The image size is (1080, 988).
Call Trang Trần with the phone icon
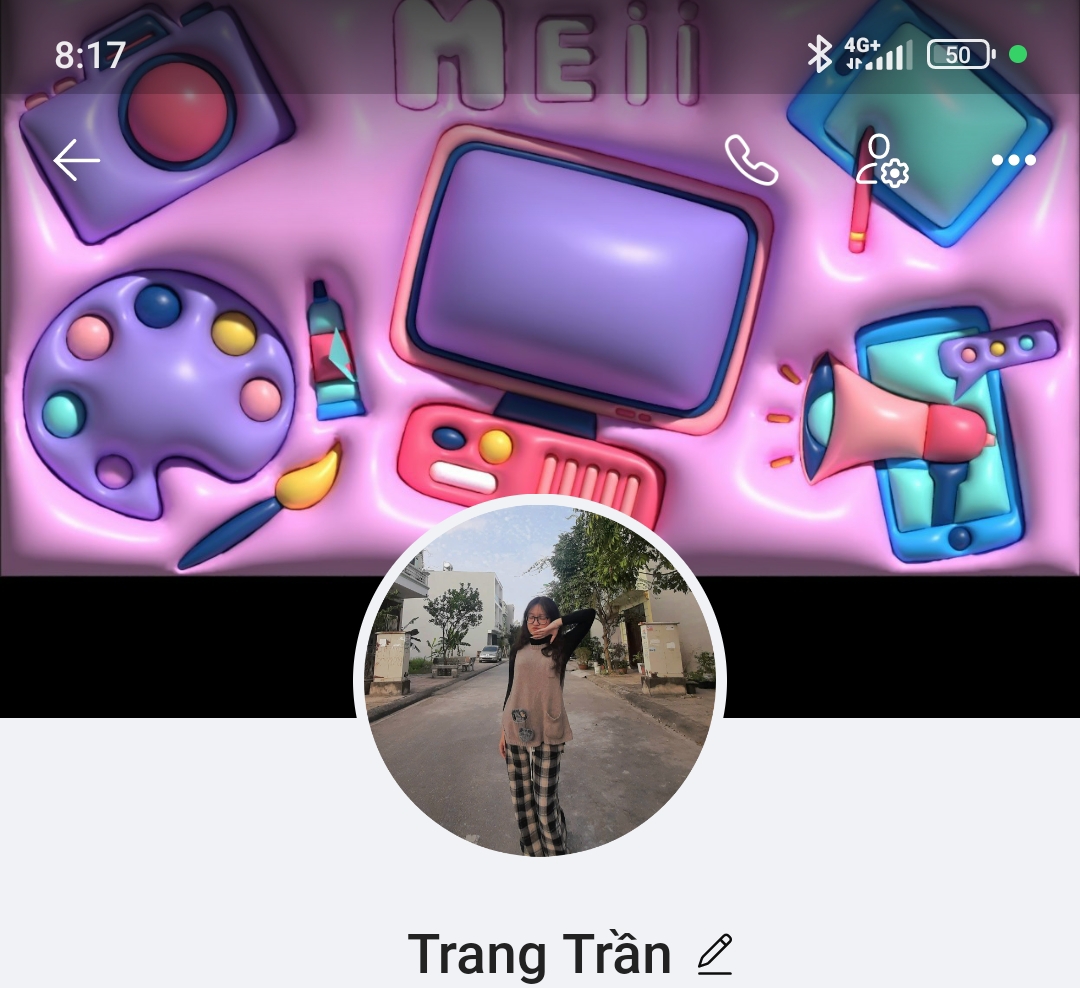(x=751, y=160)
